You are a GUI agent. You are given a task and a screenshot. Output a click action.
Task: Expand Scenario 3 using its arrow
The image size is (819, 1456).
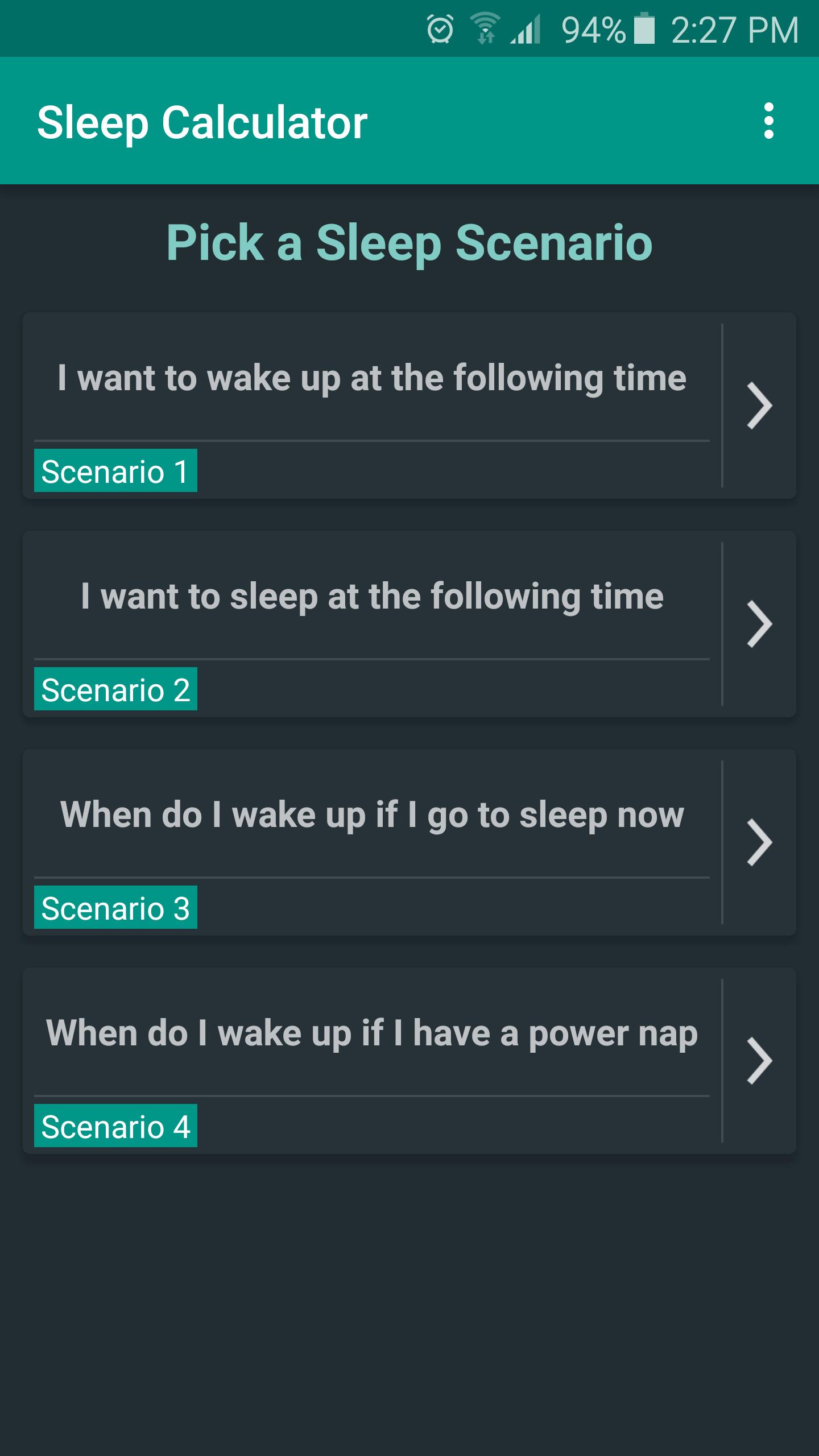pyautogui.click(x=759, y=841)
